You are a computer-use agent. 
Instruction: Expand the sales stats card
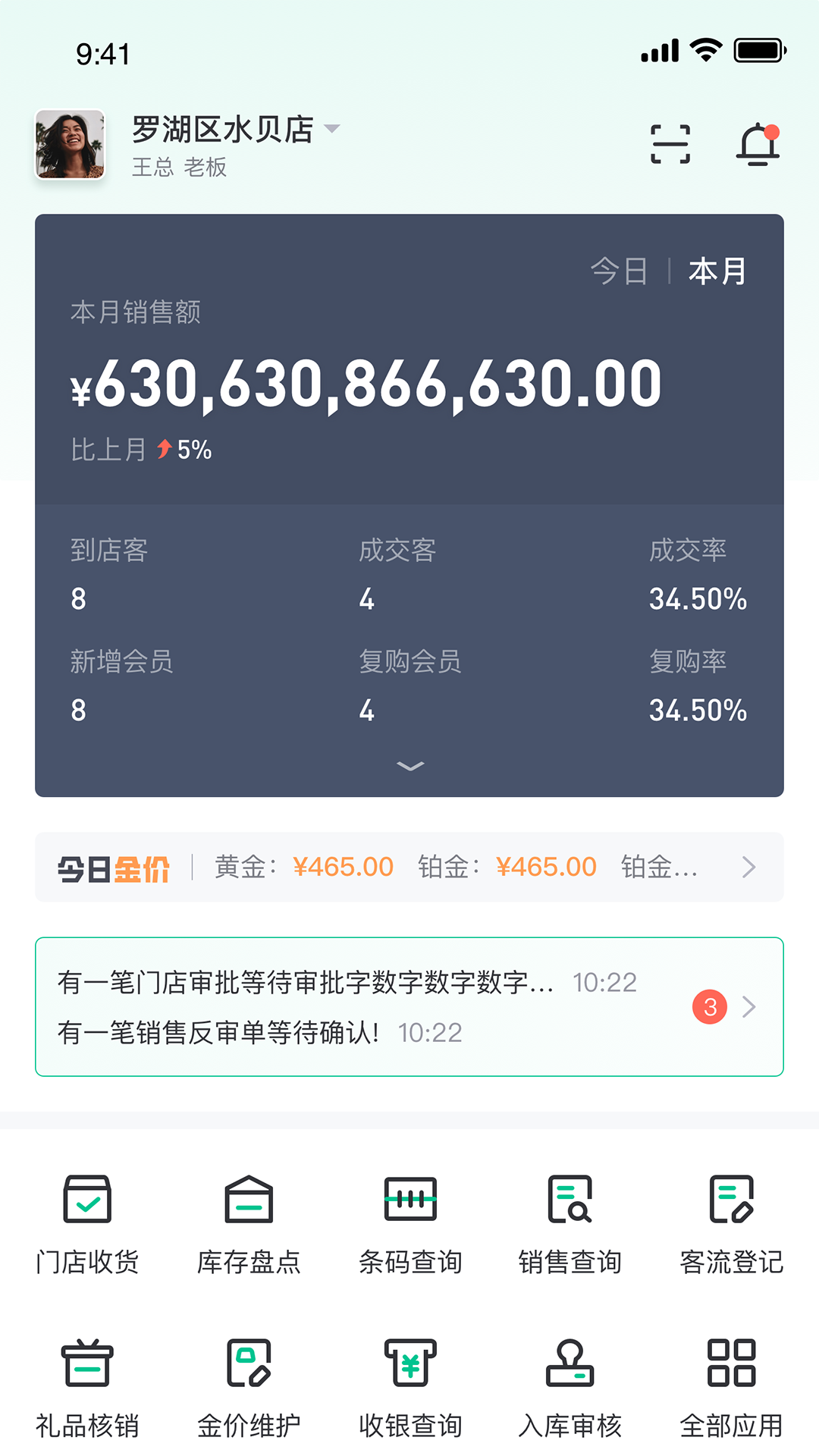409,766
